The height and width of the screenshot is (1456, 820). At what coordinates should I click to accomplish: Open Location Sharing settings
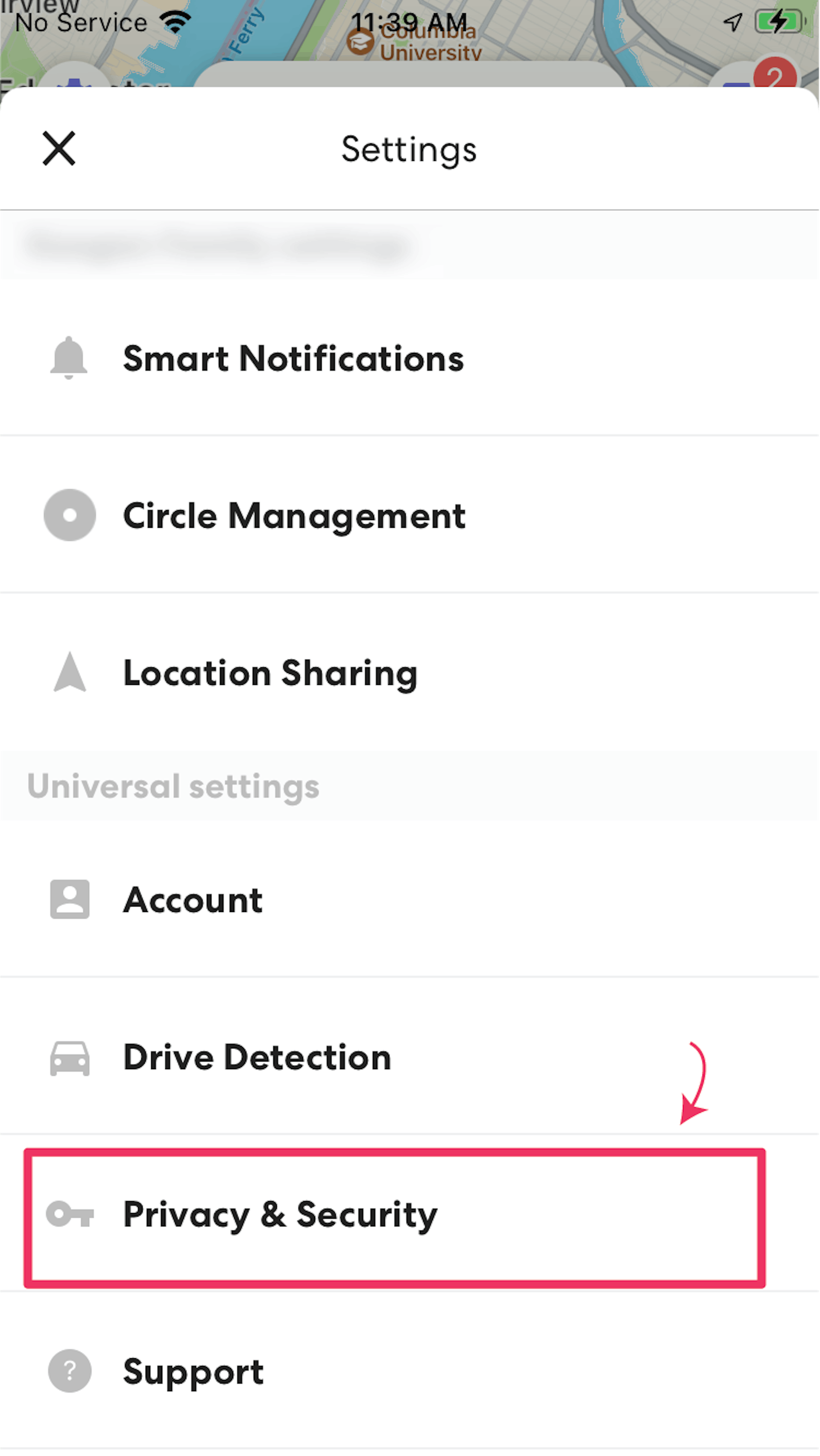(x=270, y=672)
